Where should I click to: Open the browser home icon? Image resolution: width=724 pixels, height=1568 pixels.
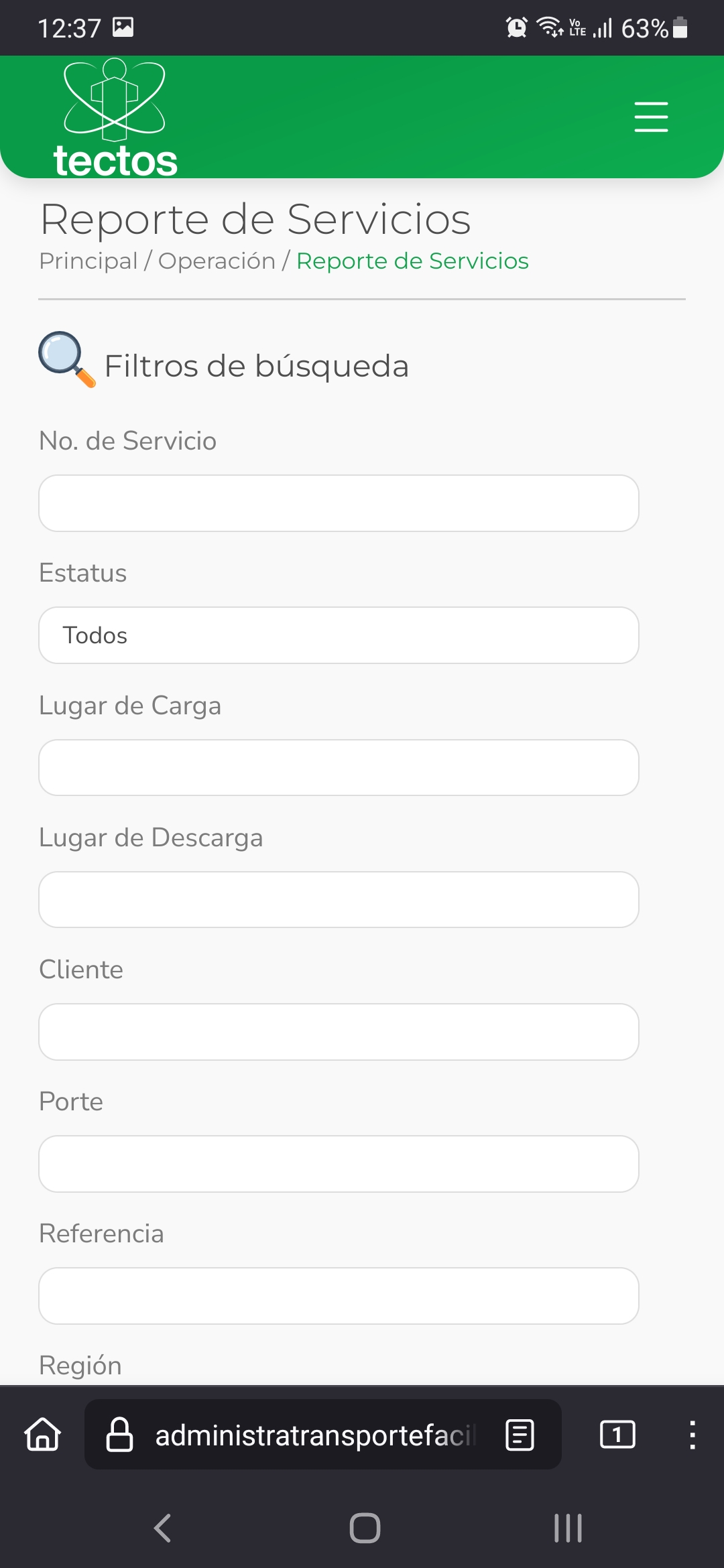click(x=42, y=1435)
